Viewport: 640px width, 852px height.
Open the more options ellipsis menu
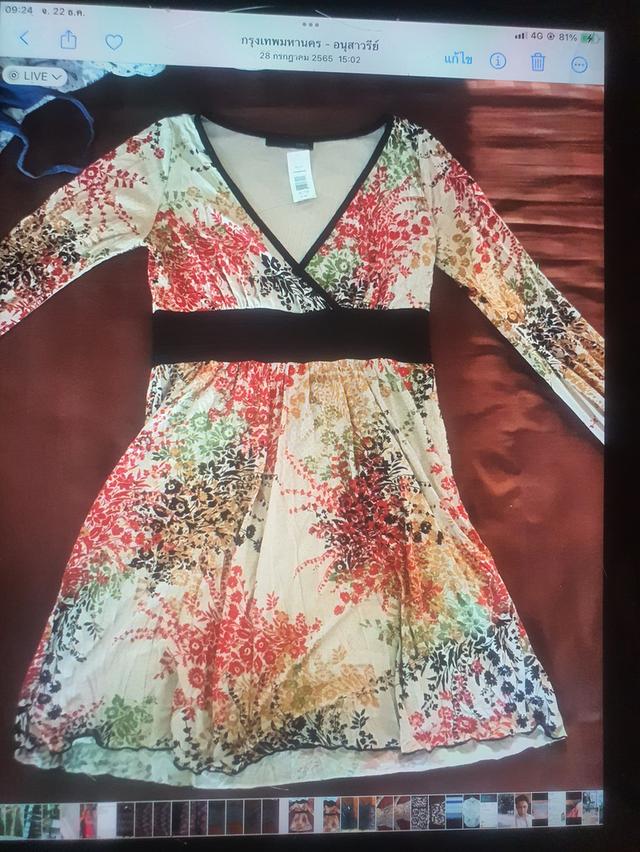point(579,64)
